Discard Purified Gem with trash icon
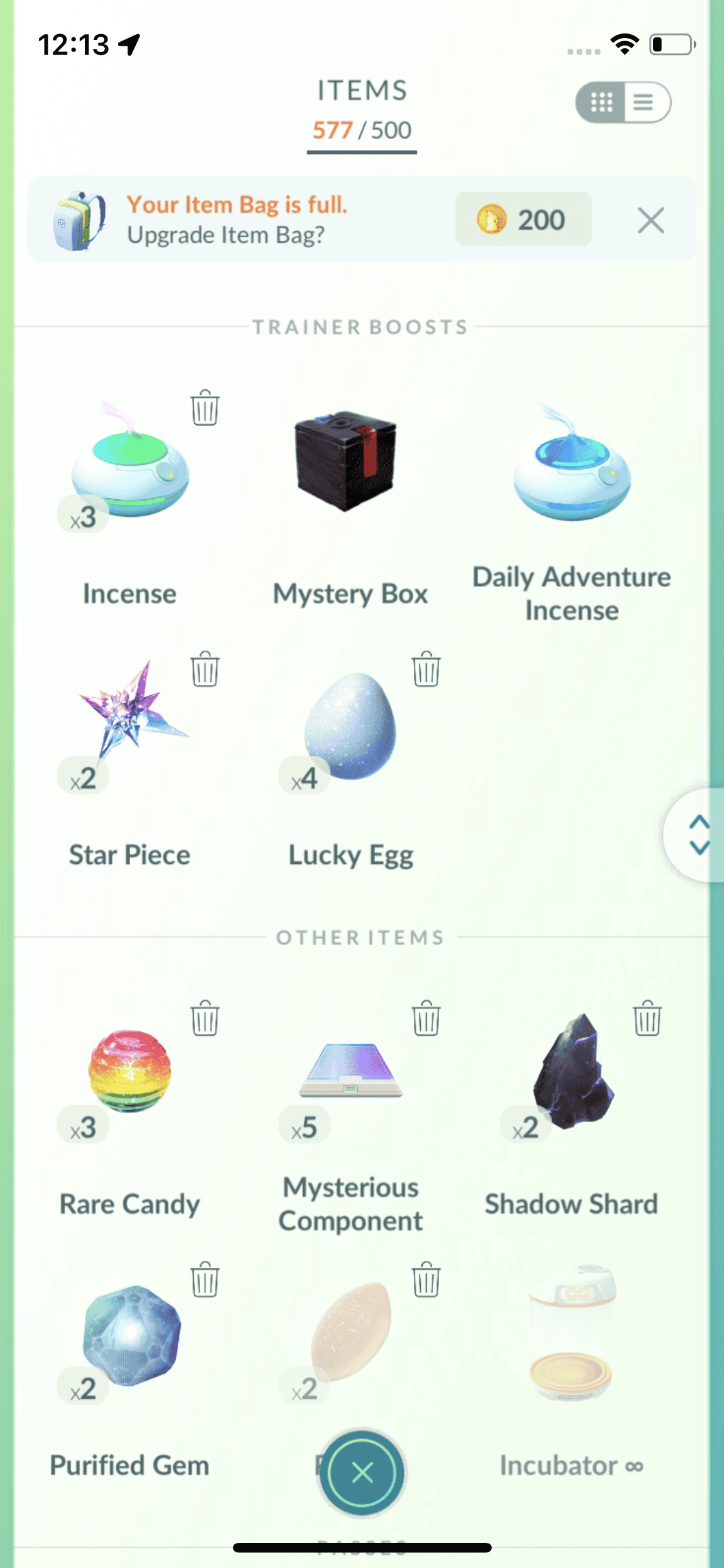724x1568 pixels. [x=205, y=1280]
